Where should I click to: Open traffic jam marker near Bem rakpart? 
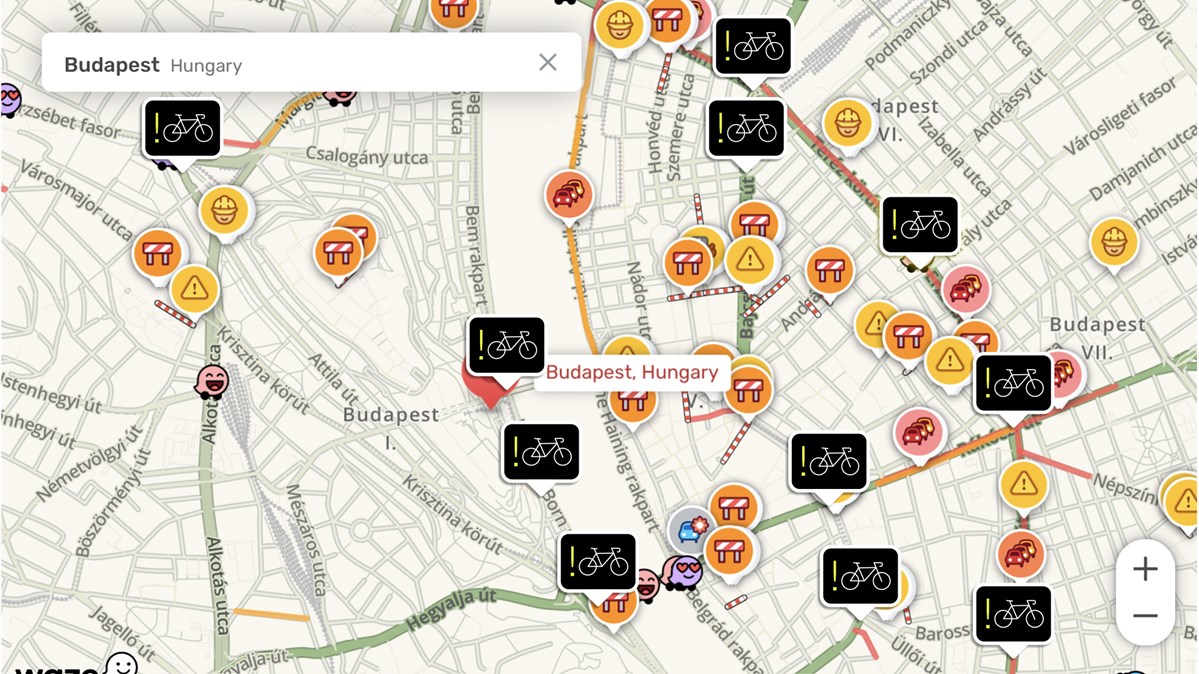click(x=569, y=193)
